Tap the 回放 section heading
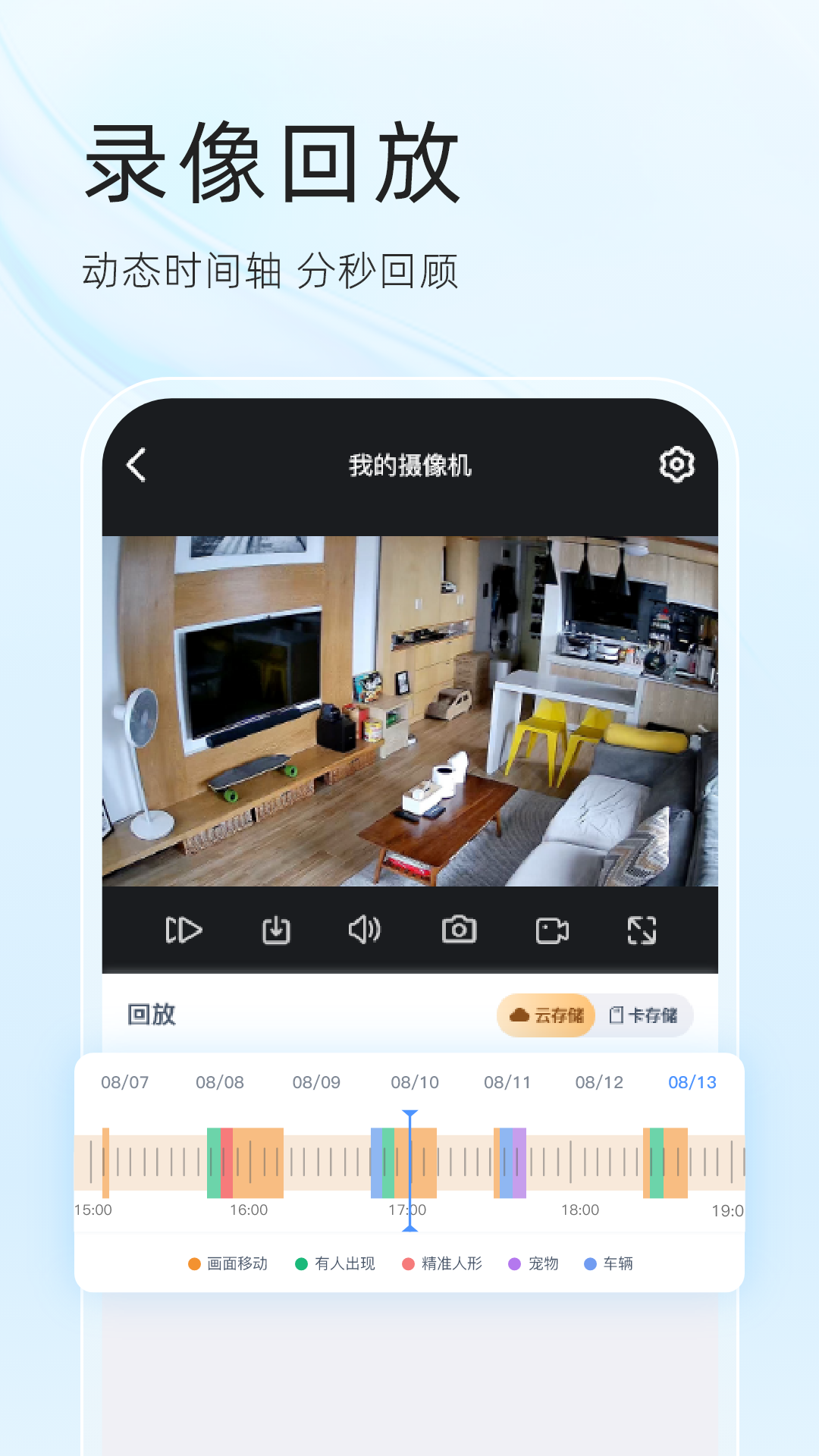 click(150, 1015)
